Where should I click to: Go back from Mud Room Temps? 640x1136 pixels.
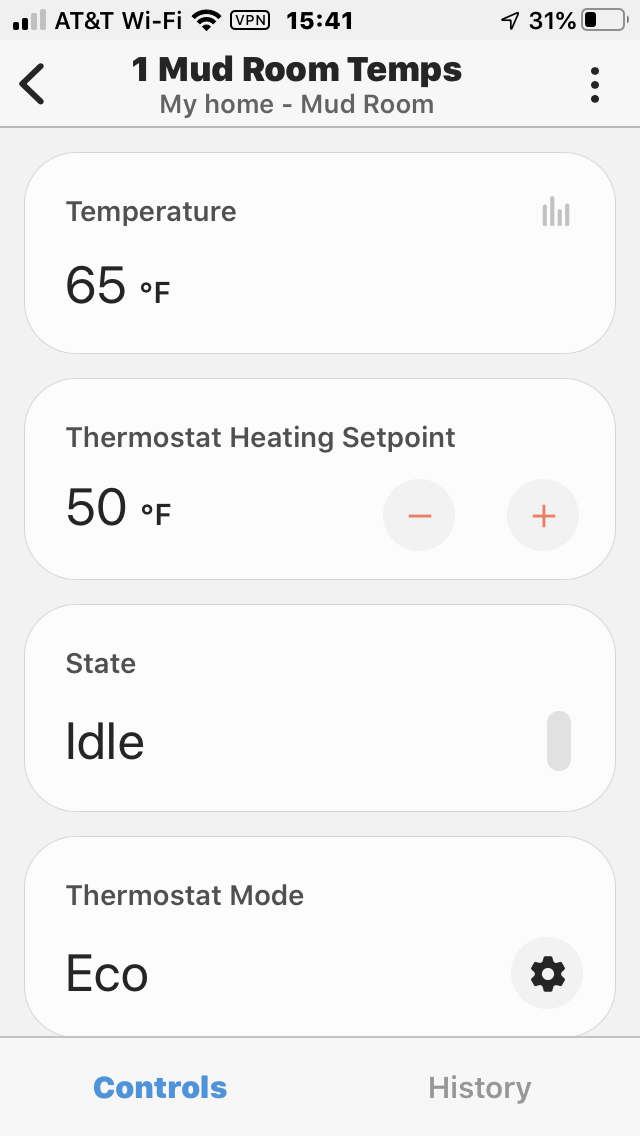point(32,85)
